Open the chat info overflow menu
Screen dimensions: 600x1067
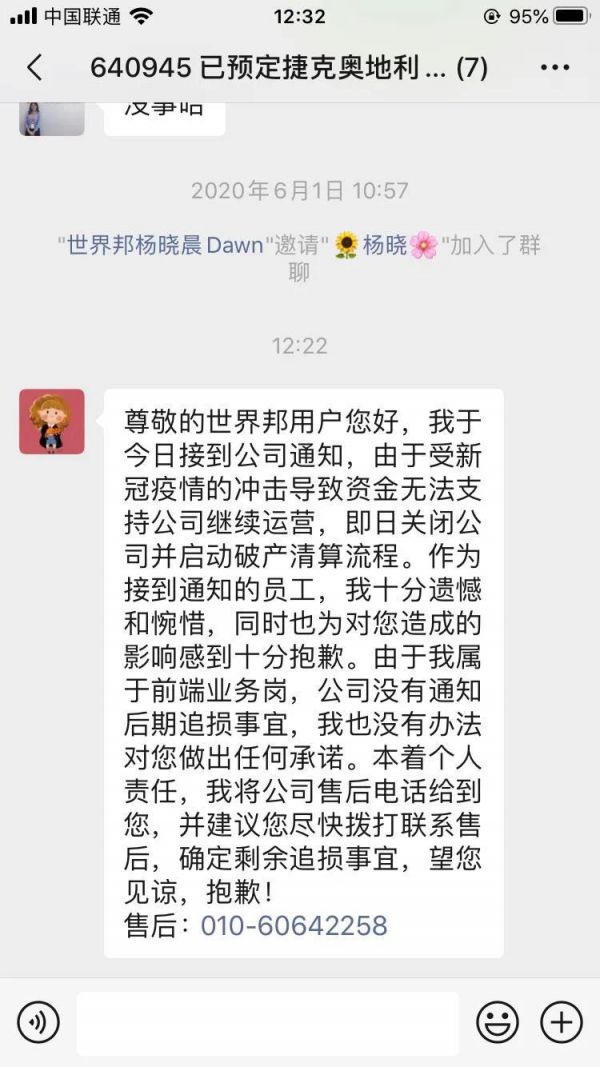tap(554, 68)
